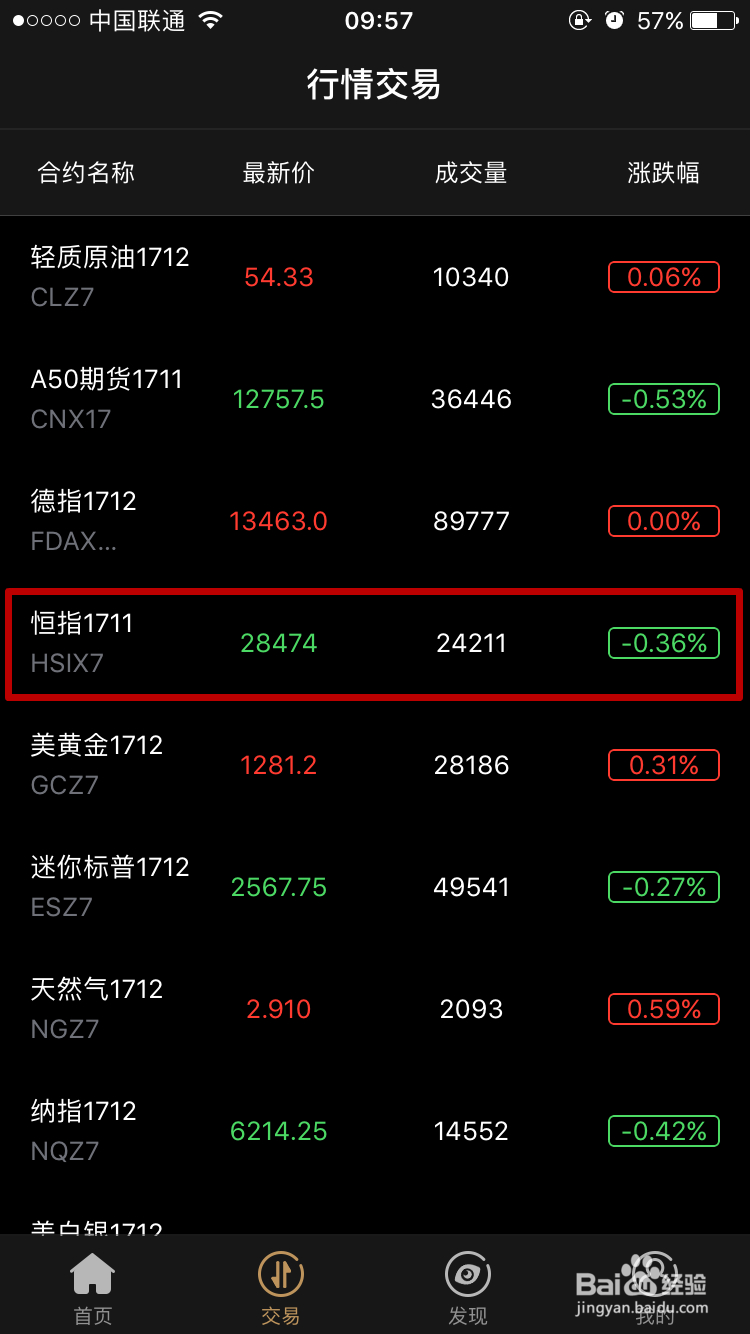View the 美黄金1712 GCZ7 contract
Viewport: 750px width, 1334px height.
click(375, 765)
